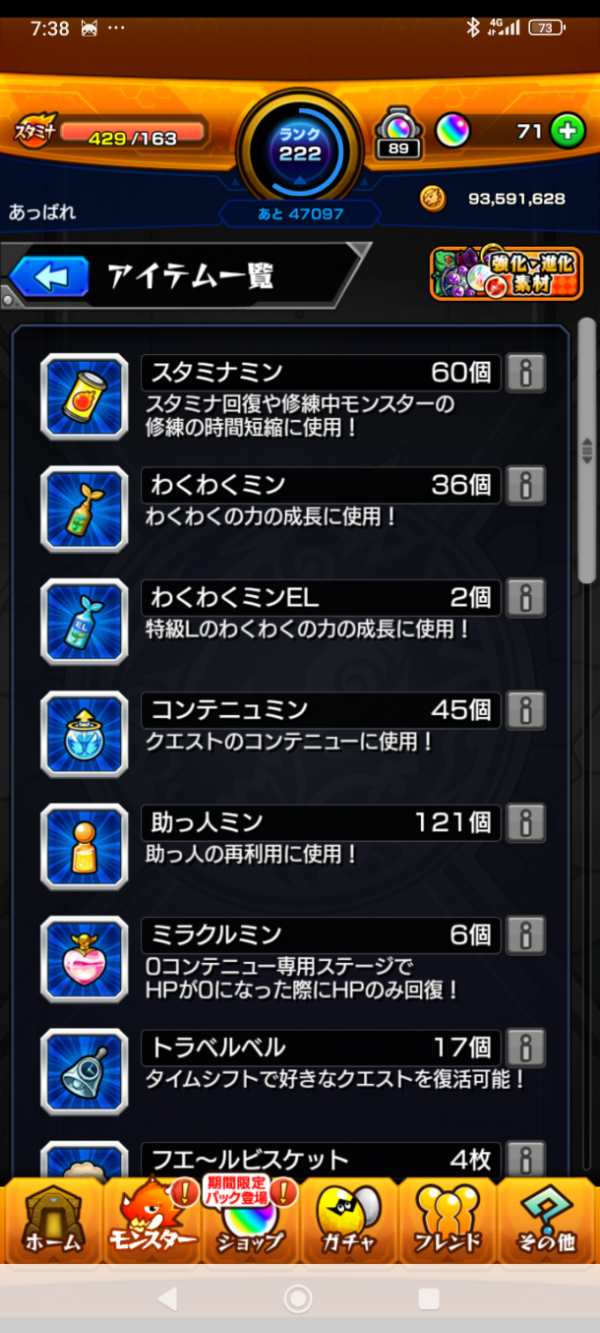View info about トラベルベル

(x=525, y=1048)
